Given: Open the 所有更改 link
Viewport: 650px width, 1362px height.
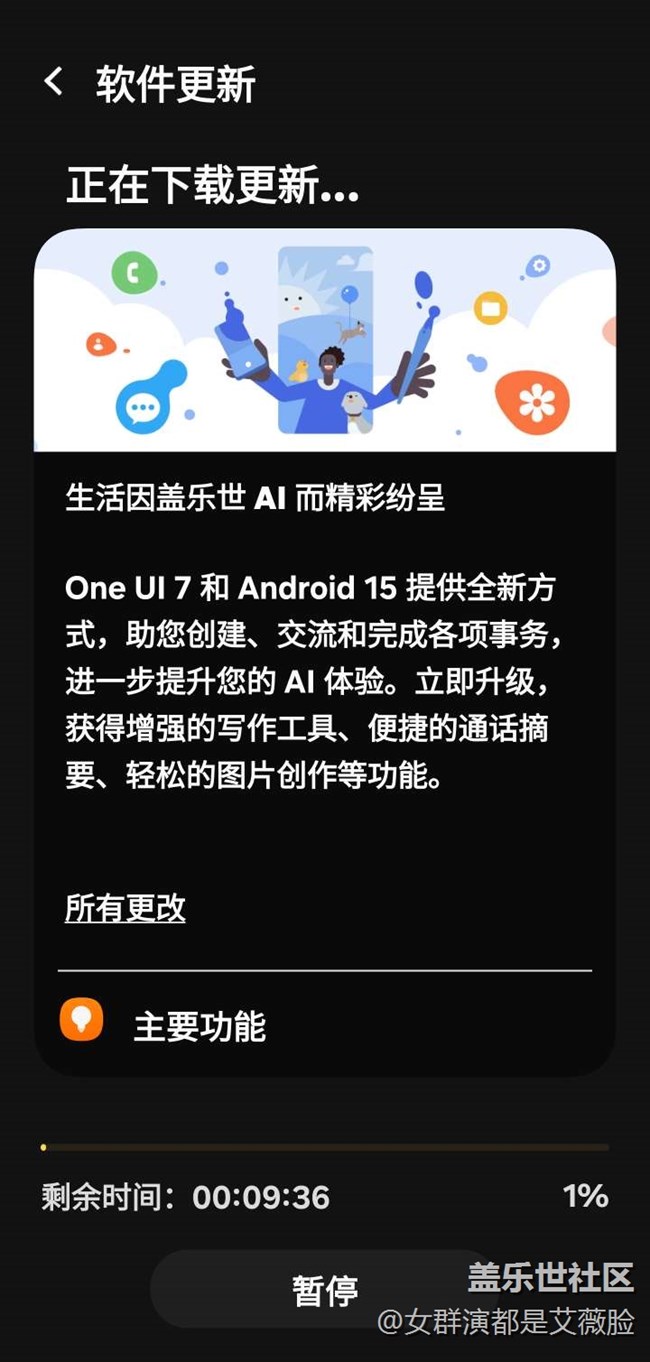Looking at the screenshot, I should pyautogui.click(x=125, y=908).
